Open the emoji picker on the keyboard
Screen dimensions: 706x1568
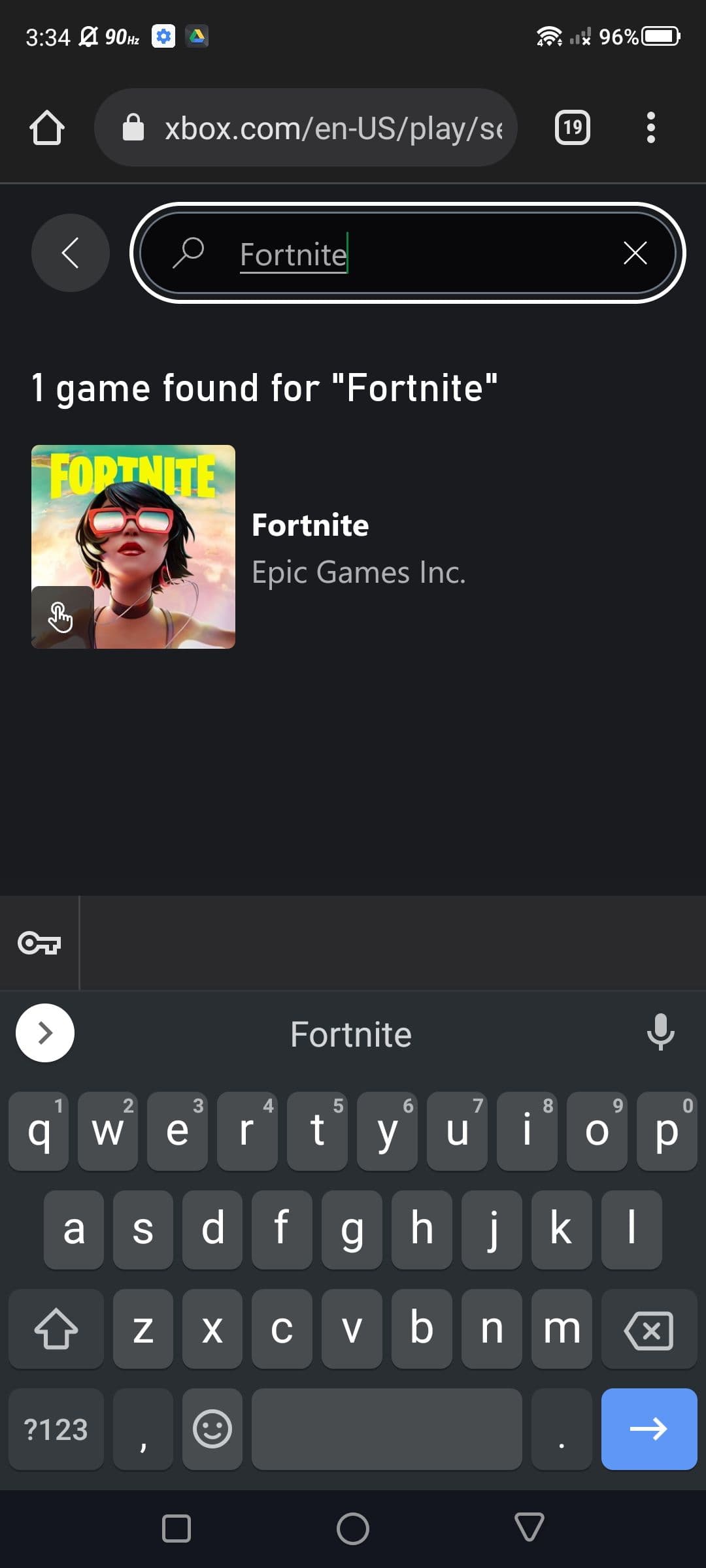click(212, 1430)
